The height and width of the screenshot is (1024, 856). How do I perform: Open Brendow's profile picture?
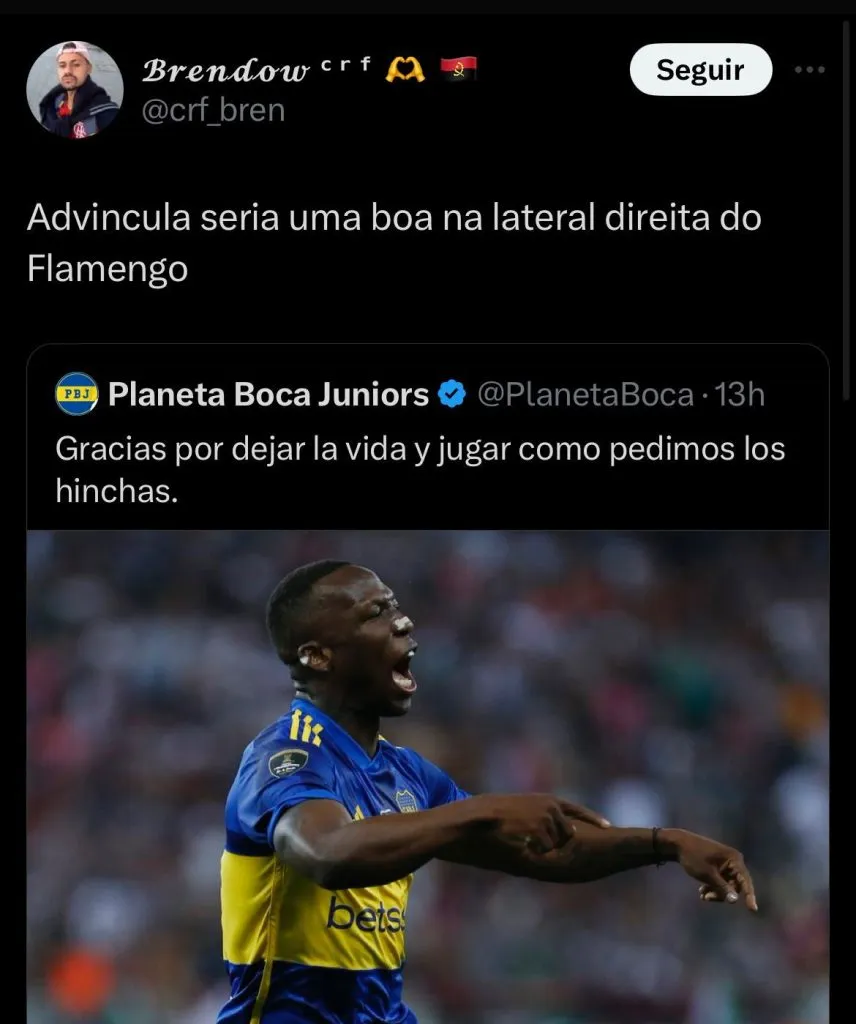(x=74, y=90)
